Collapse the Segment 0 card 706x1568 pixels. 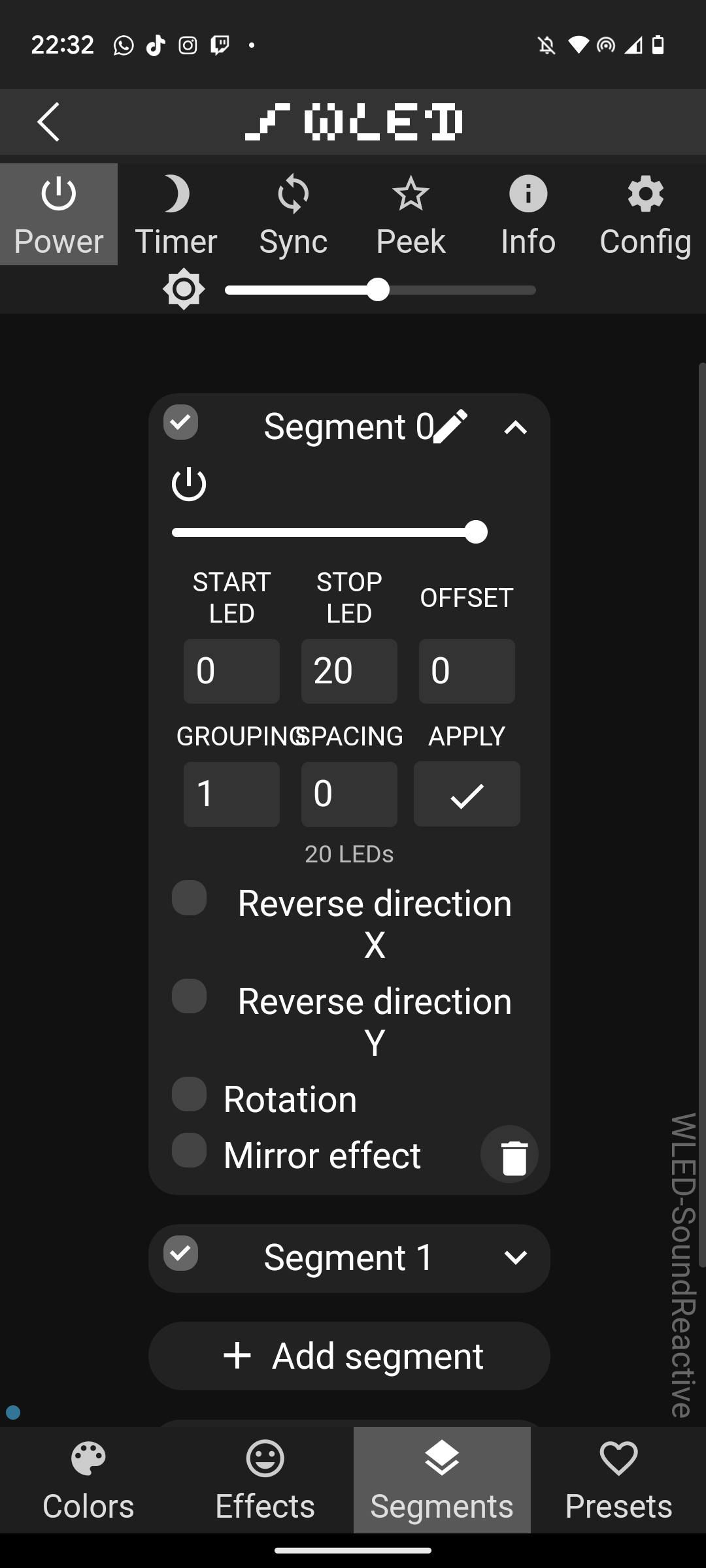click(x=516, y=428)
